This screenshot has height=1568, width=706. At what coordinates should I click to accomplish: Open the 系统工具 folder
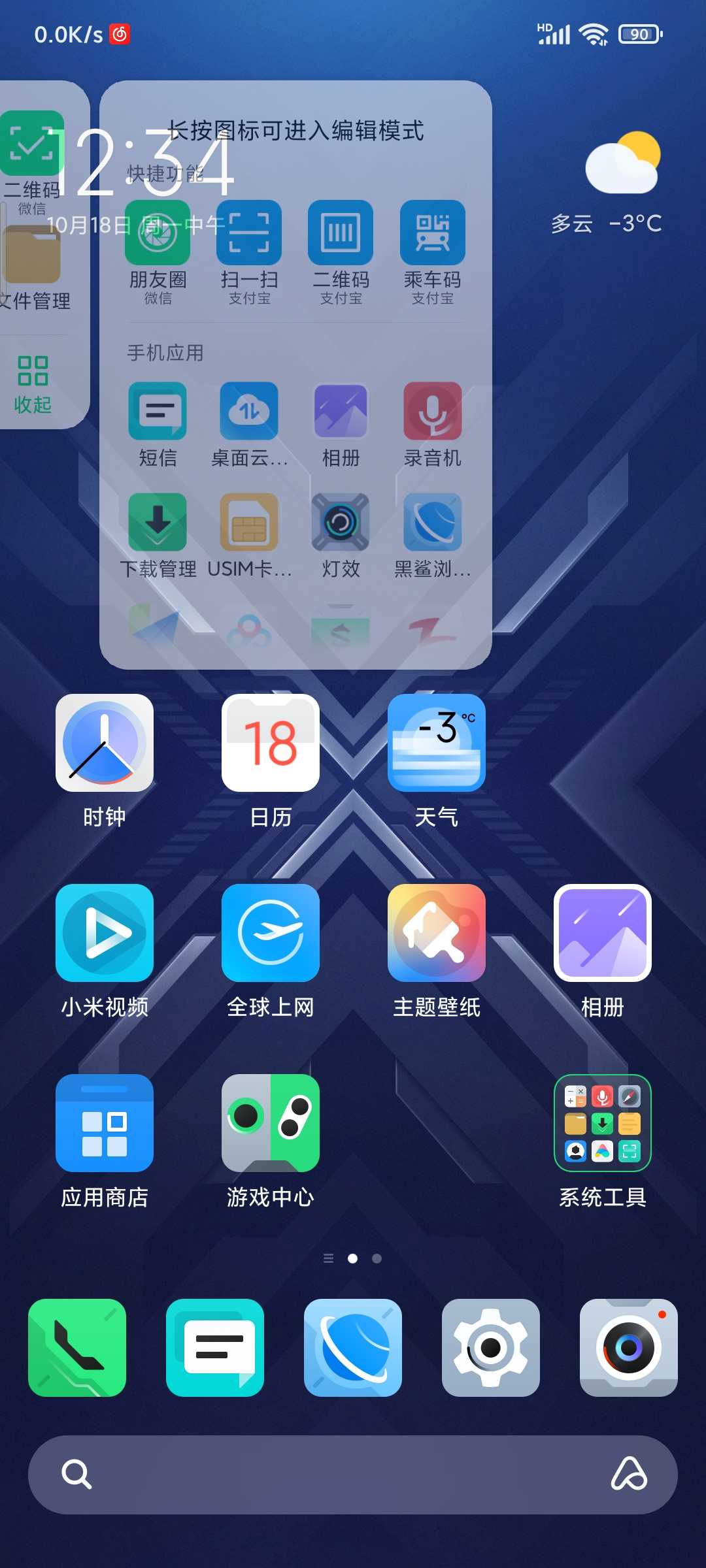[x=603, y=1123]
